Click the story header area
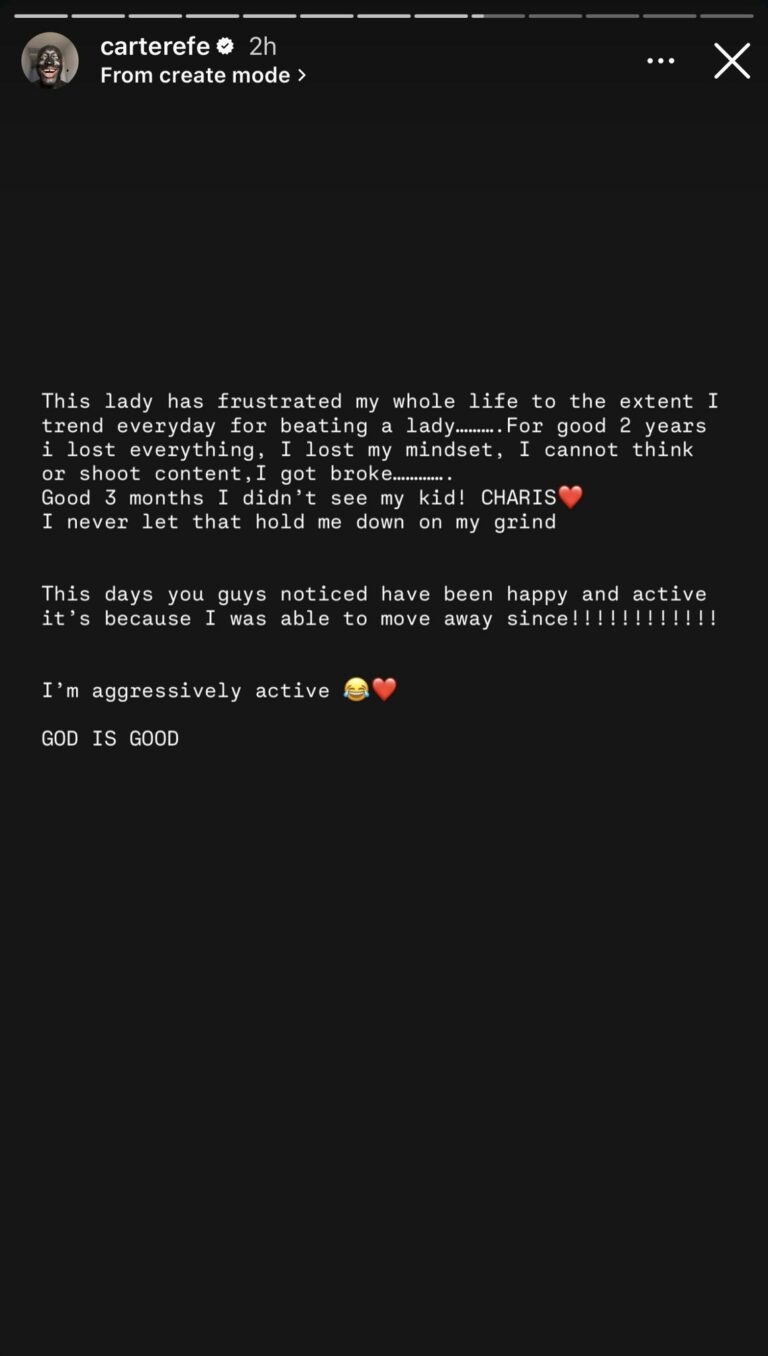Screen dimensions: 768x1356 [x=384, y=60]
